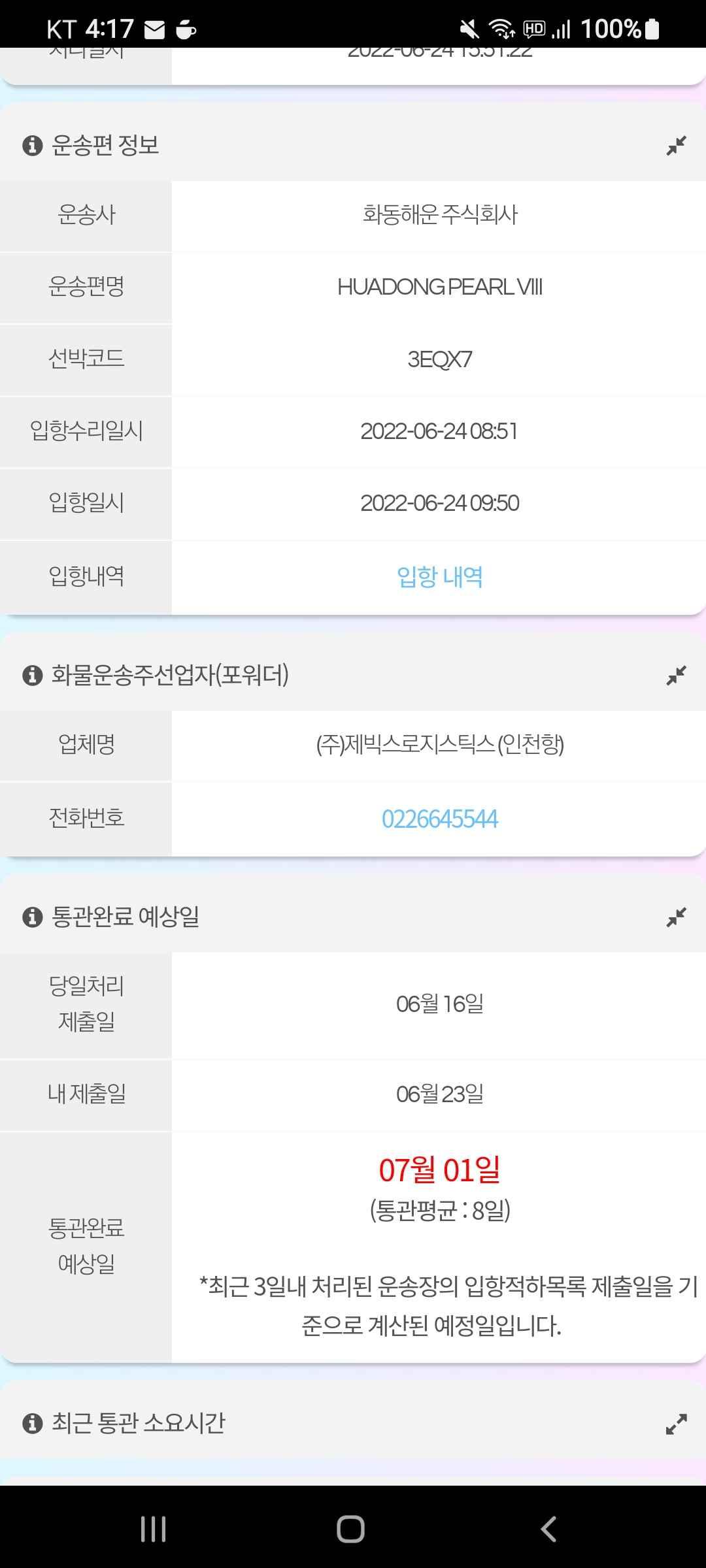Image resolution: width=706 pixels, height=1568 pixels.
Task: Call forwarder number 0226645544
Action: click(x=440, y=819)
